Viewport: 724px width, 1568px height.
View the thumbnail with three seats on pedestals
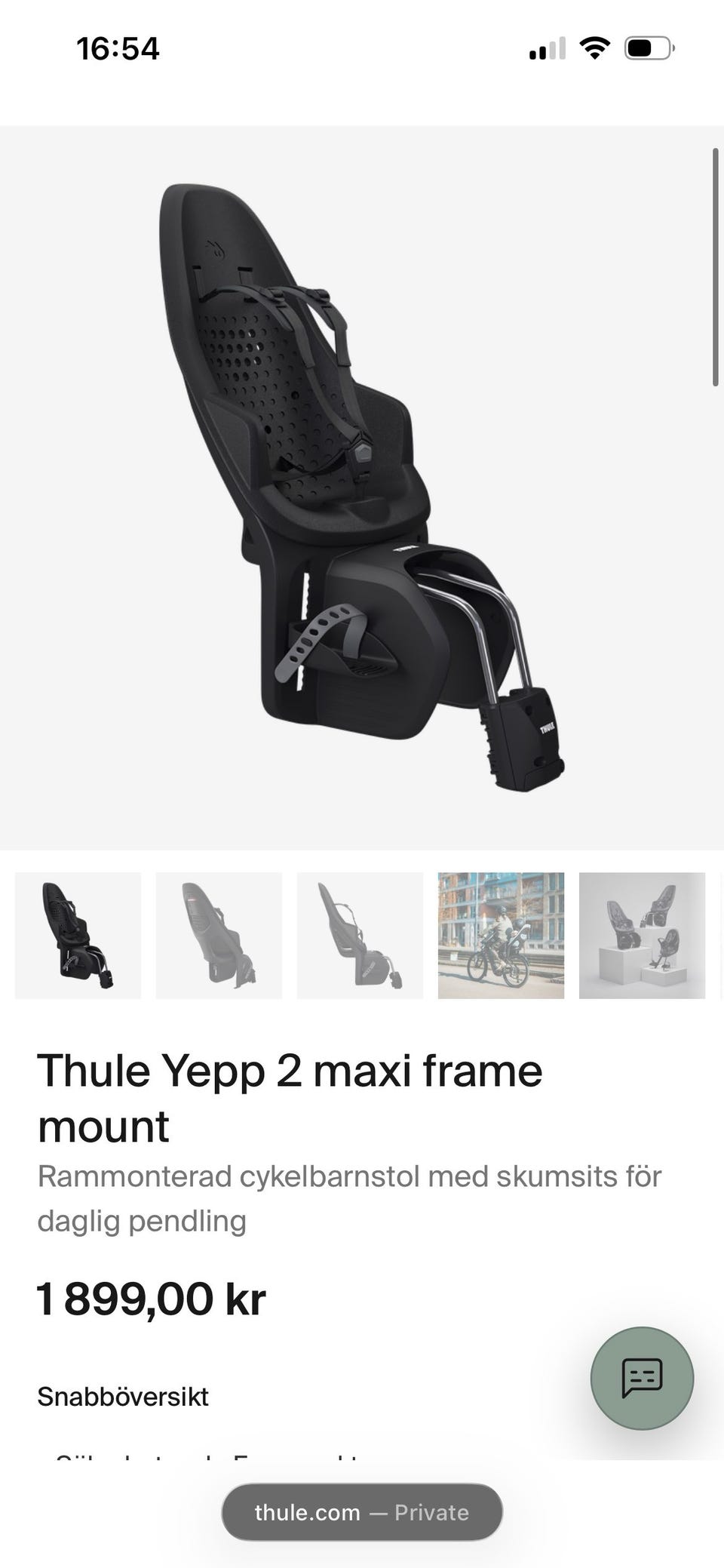642,936
